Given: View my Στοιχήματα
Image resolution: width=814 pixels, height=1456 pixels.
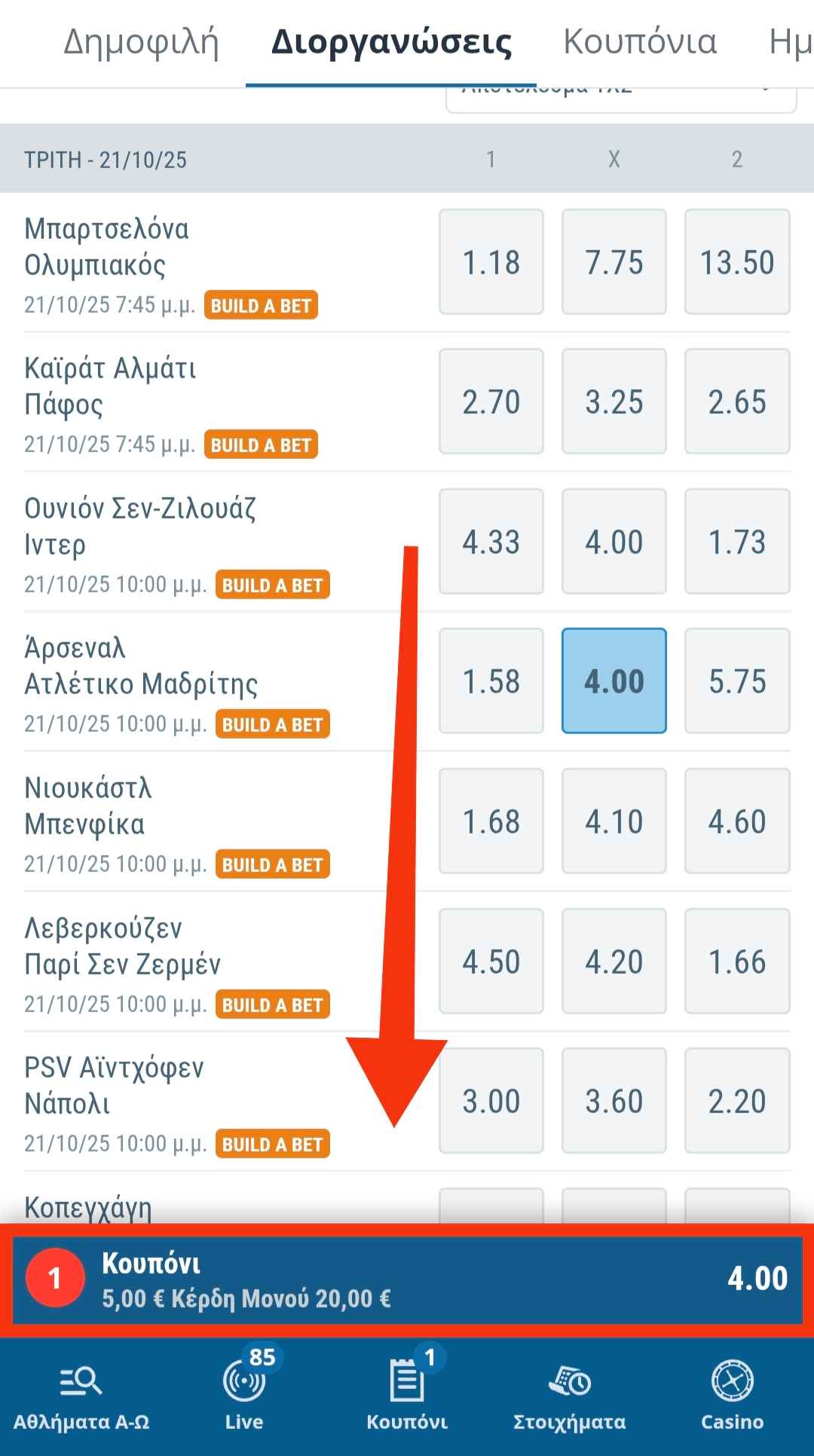Looking at the screenshot, I should point(569,1397).
